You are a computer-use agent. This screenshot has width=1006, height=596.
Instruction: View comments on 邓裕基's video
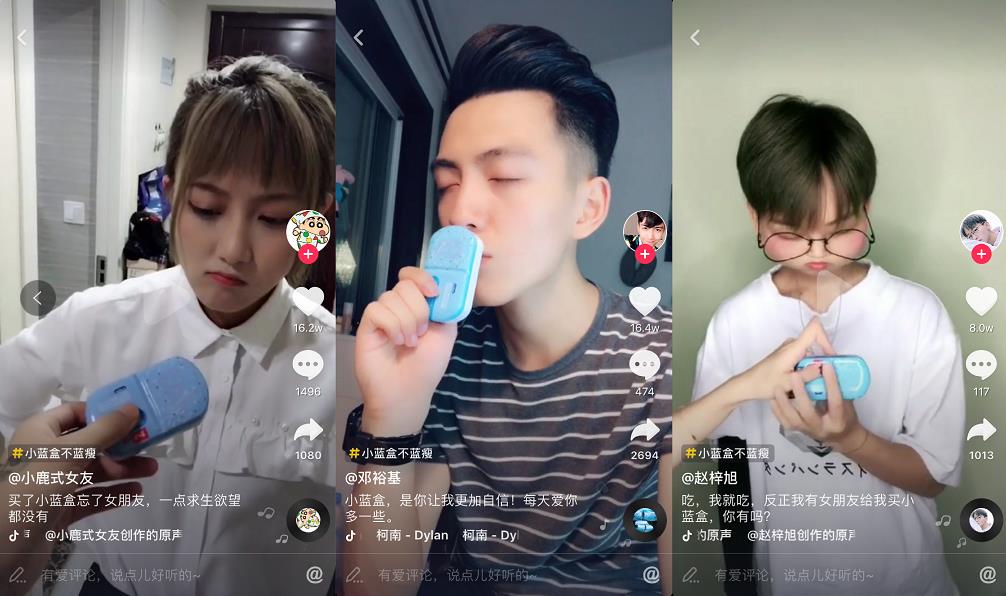645,365
